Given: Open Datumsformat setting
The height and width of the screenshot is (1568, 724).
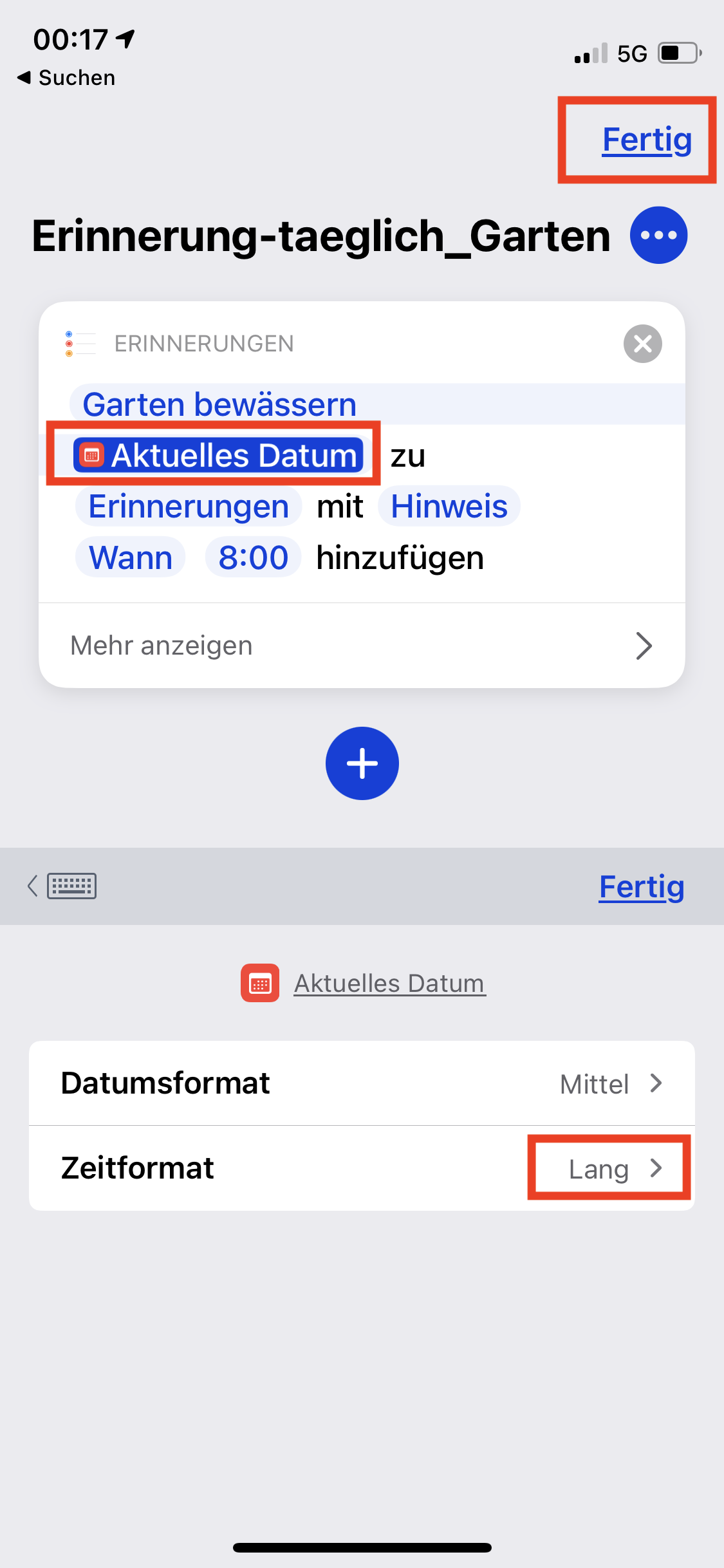Looking at the screenshot, I should 362,1083.
